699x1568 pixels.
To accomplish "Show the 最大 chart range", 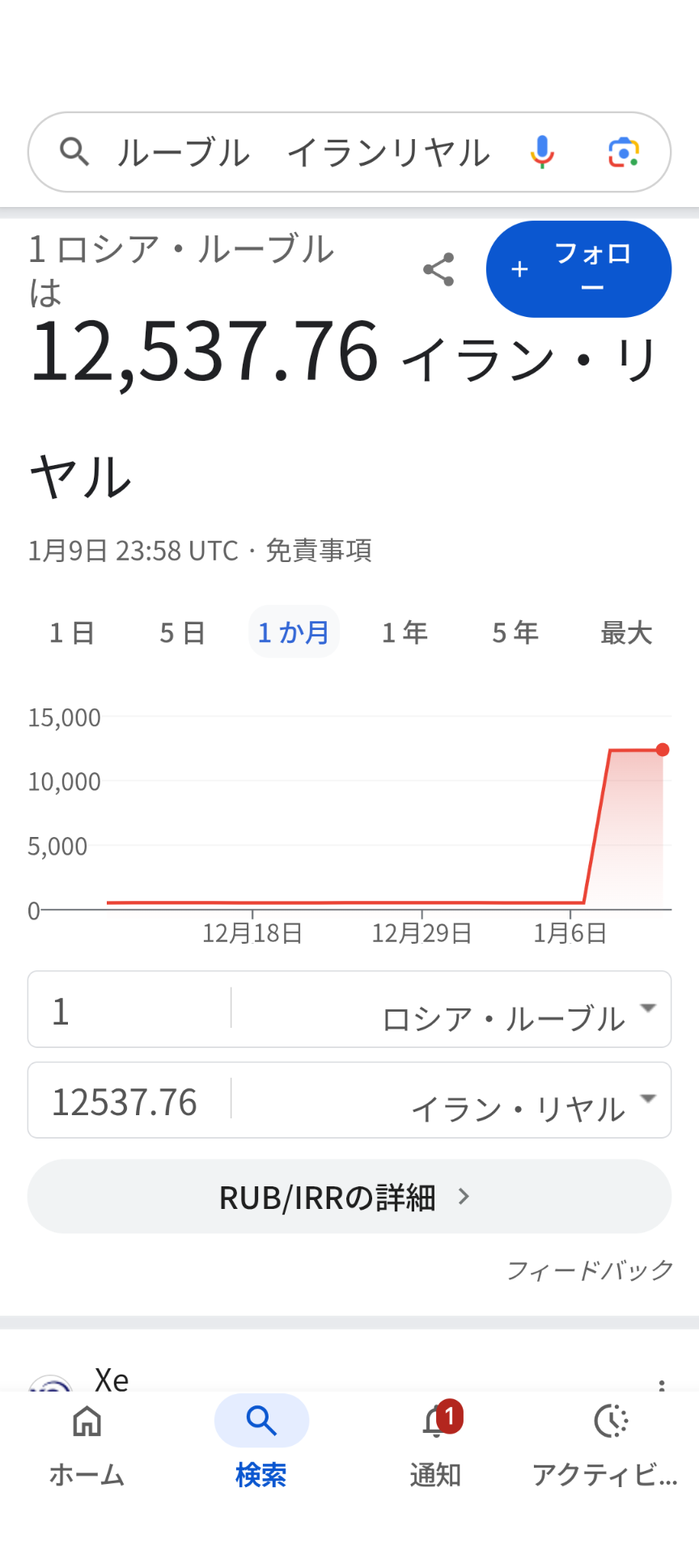I will point(626,632).
